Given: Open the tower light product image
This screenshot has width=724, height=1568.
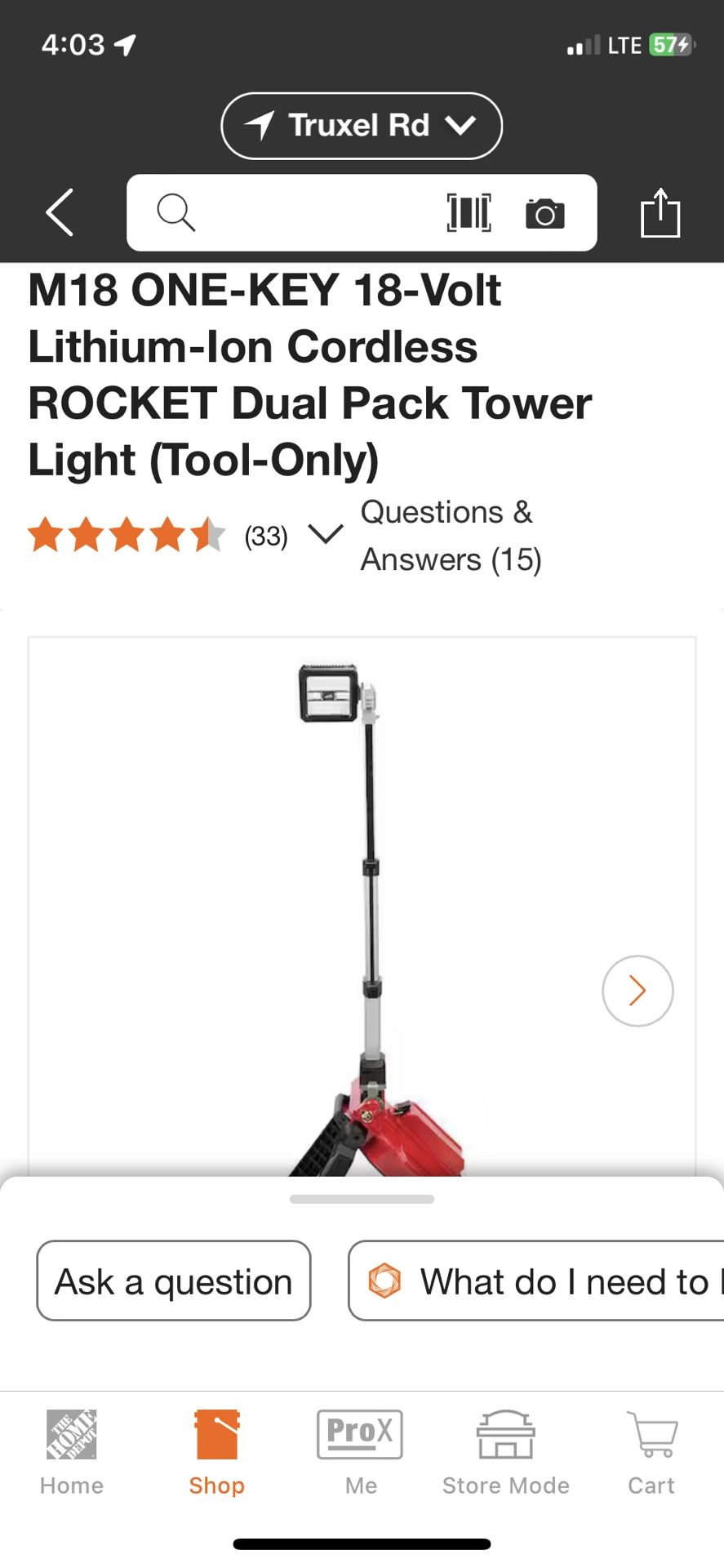Looking at the screenshot, I should (362, 906).
